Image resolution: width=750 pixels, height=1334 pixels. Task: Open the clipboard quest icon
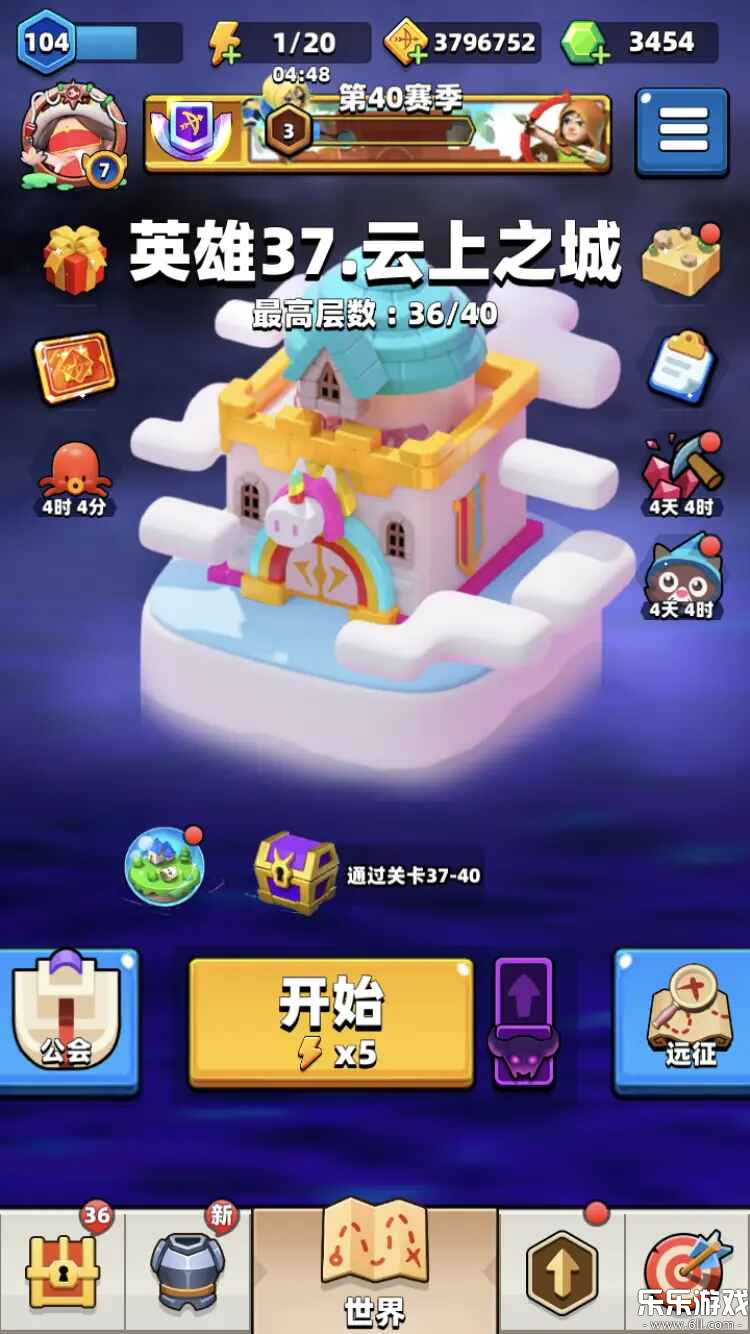[682, 368]
